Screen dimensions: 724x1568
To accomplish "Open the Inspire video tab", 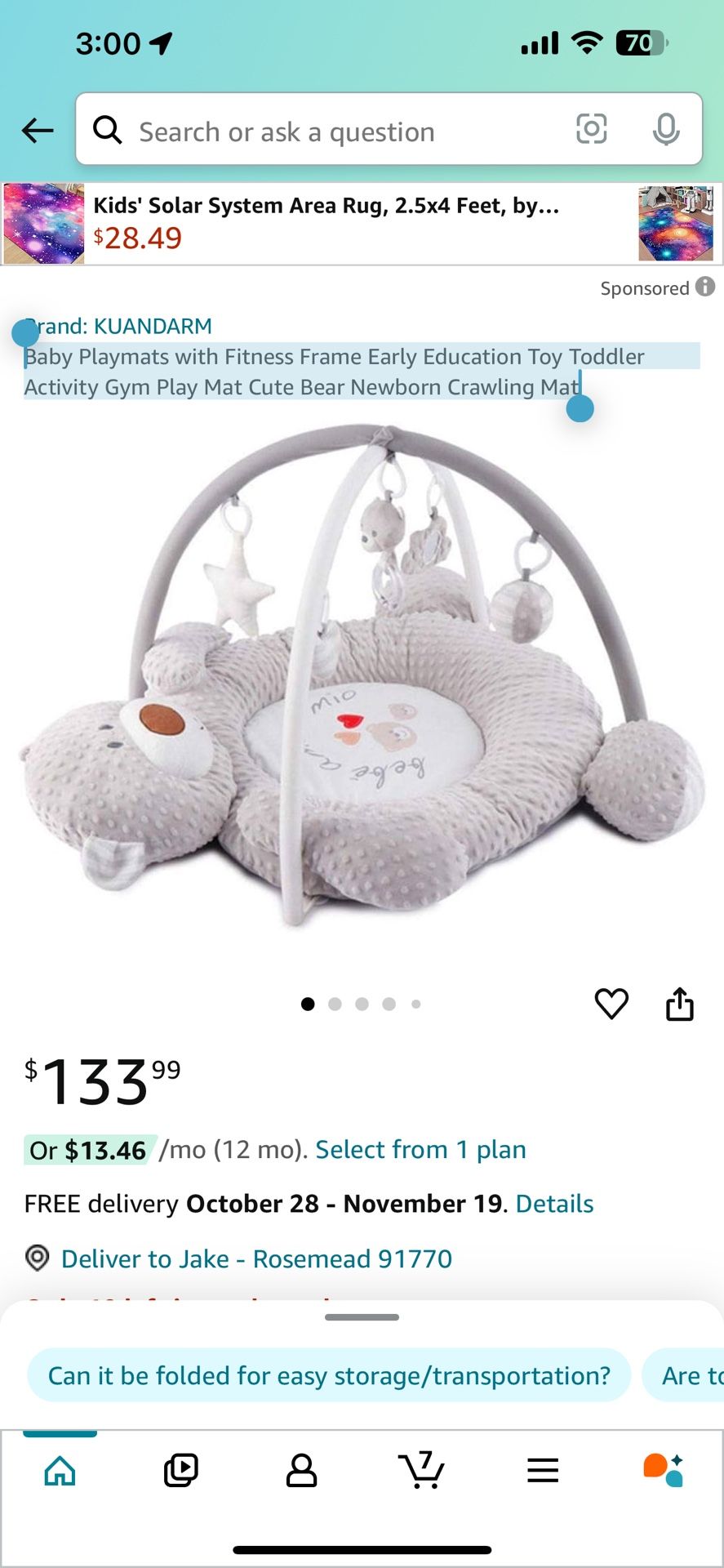I will coord(180,1471).
